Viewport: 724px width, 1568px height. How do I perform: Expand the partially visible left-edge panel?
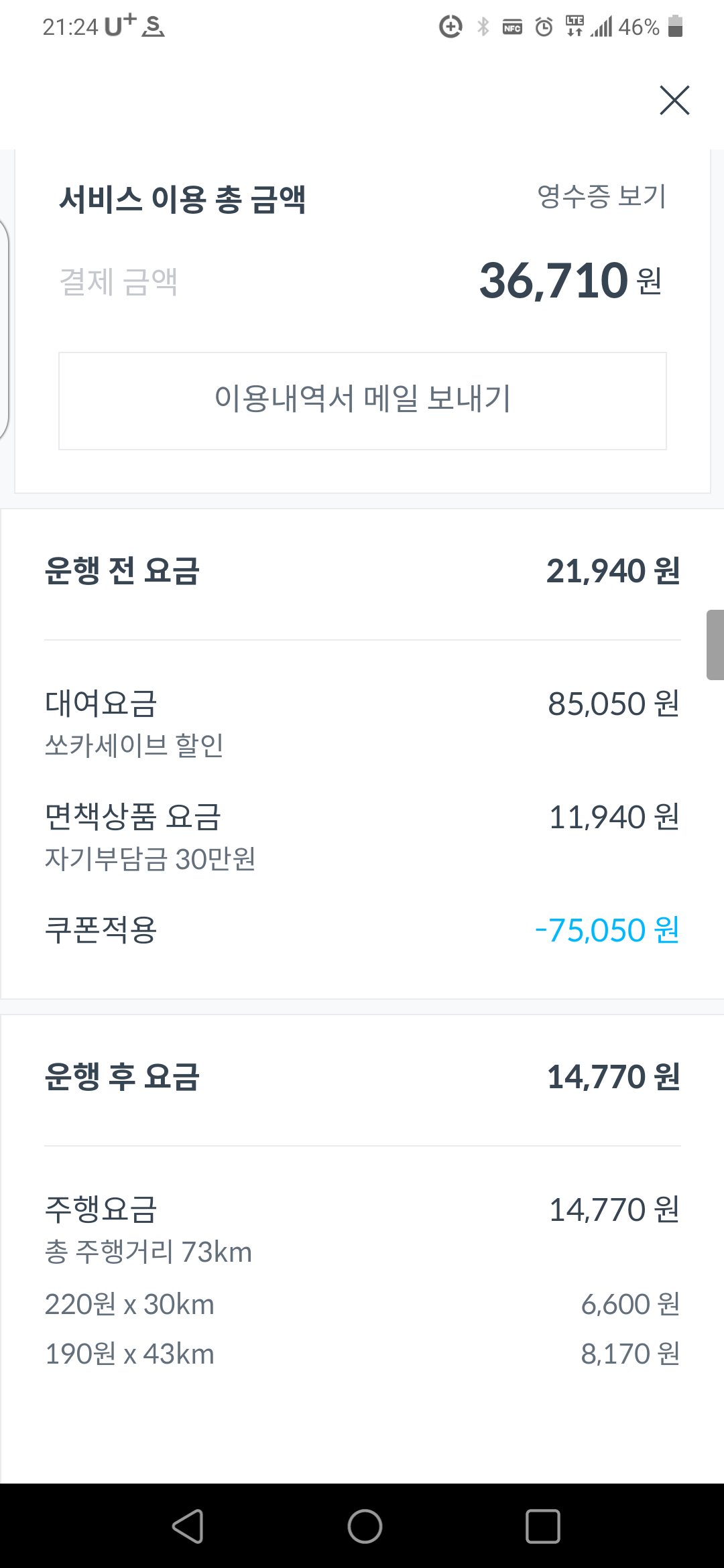5,328
